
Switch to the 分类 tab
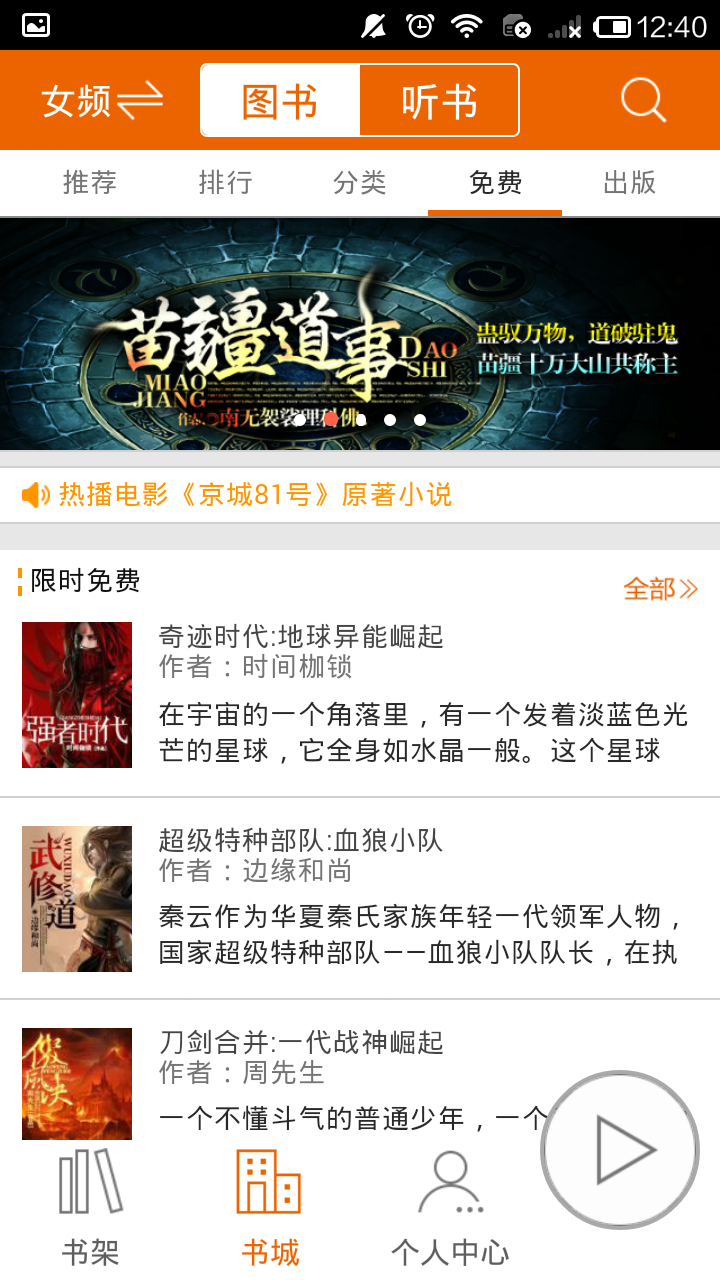[360, 183]
